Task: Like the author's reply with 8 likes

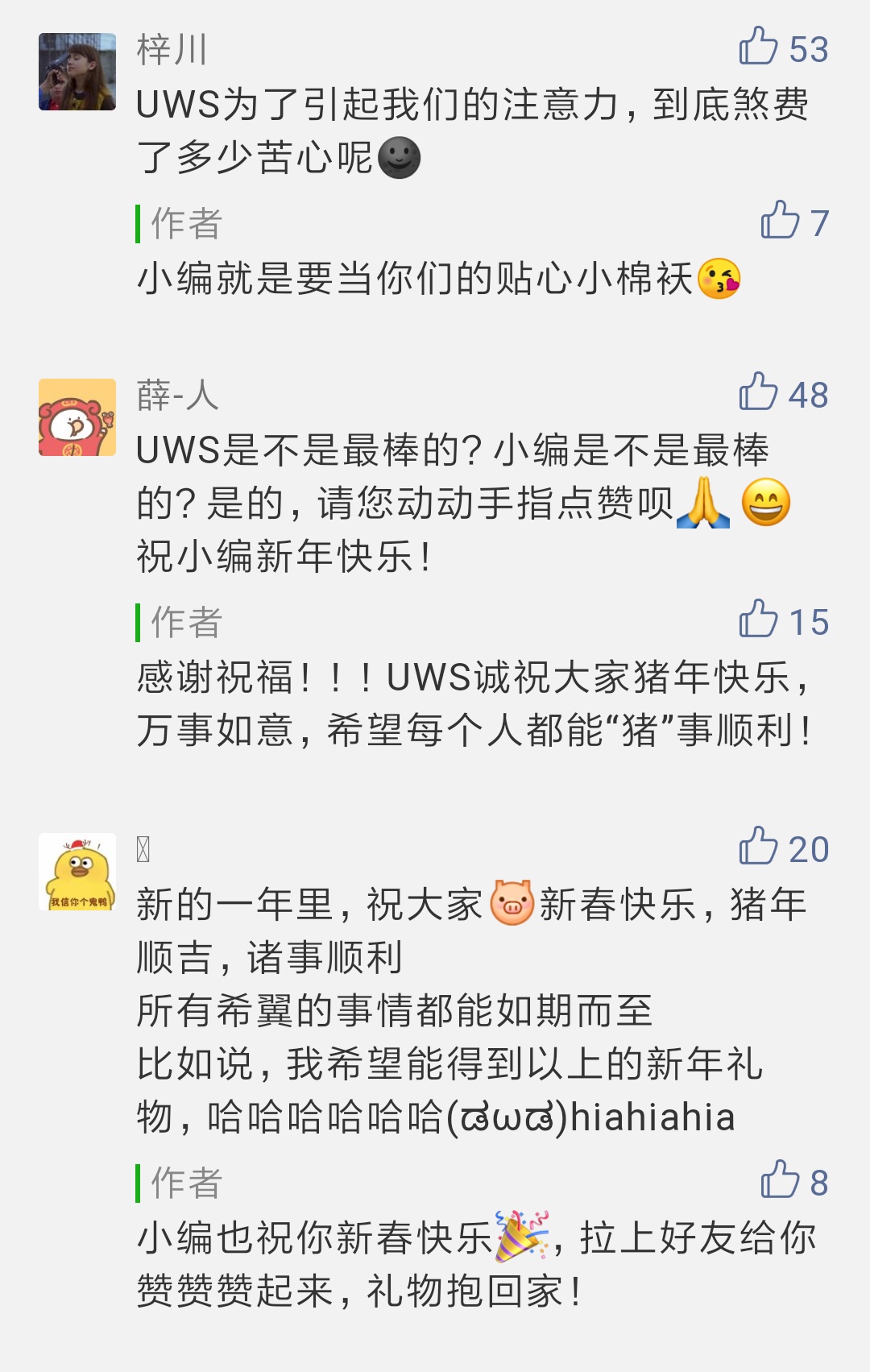Action: (780, 1180)
